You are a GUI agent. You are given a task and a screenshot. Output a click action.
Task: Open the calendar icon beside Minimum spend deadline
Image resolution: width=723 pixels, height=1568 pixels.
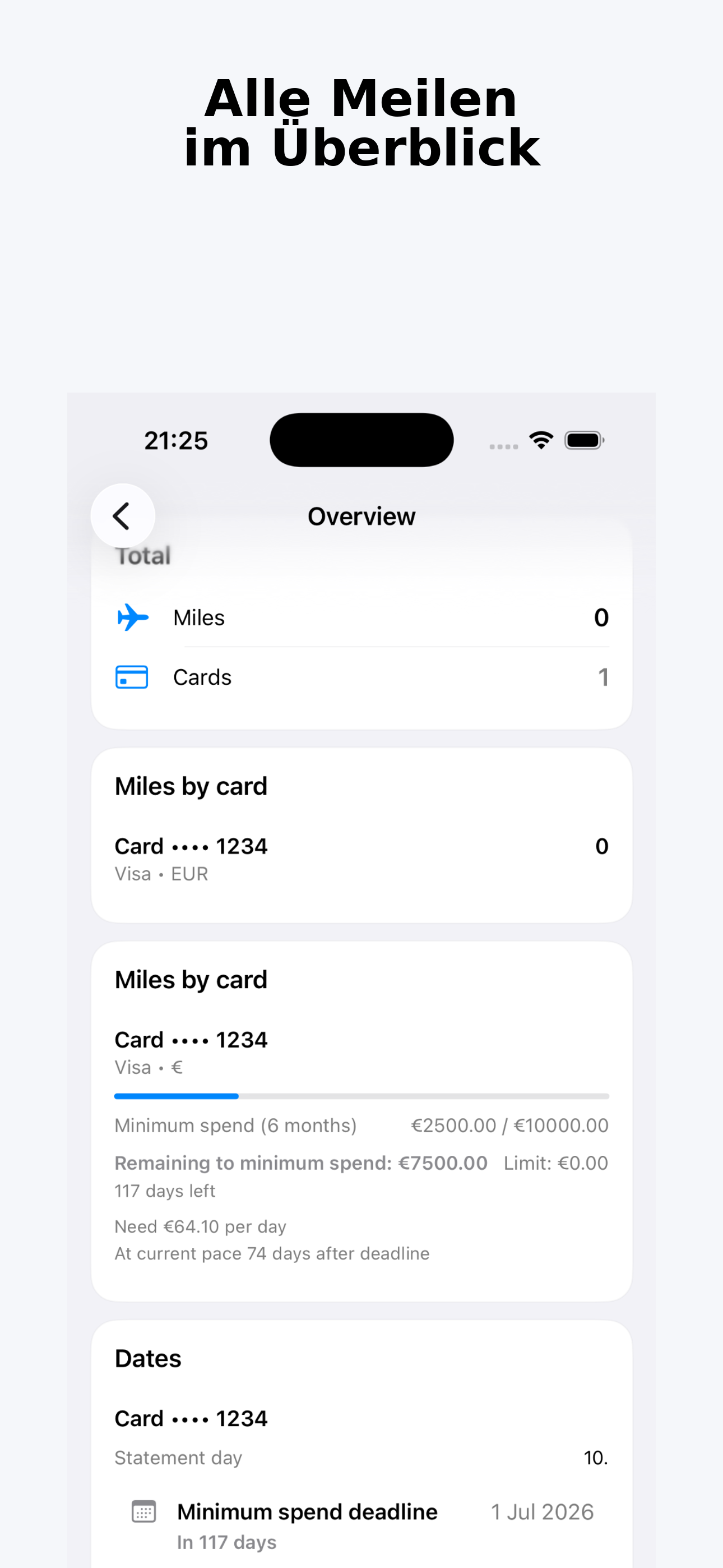143,1511
